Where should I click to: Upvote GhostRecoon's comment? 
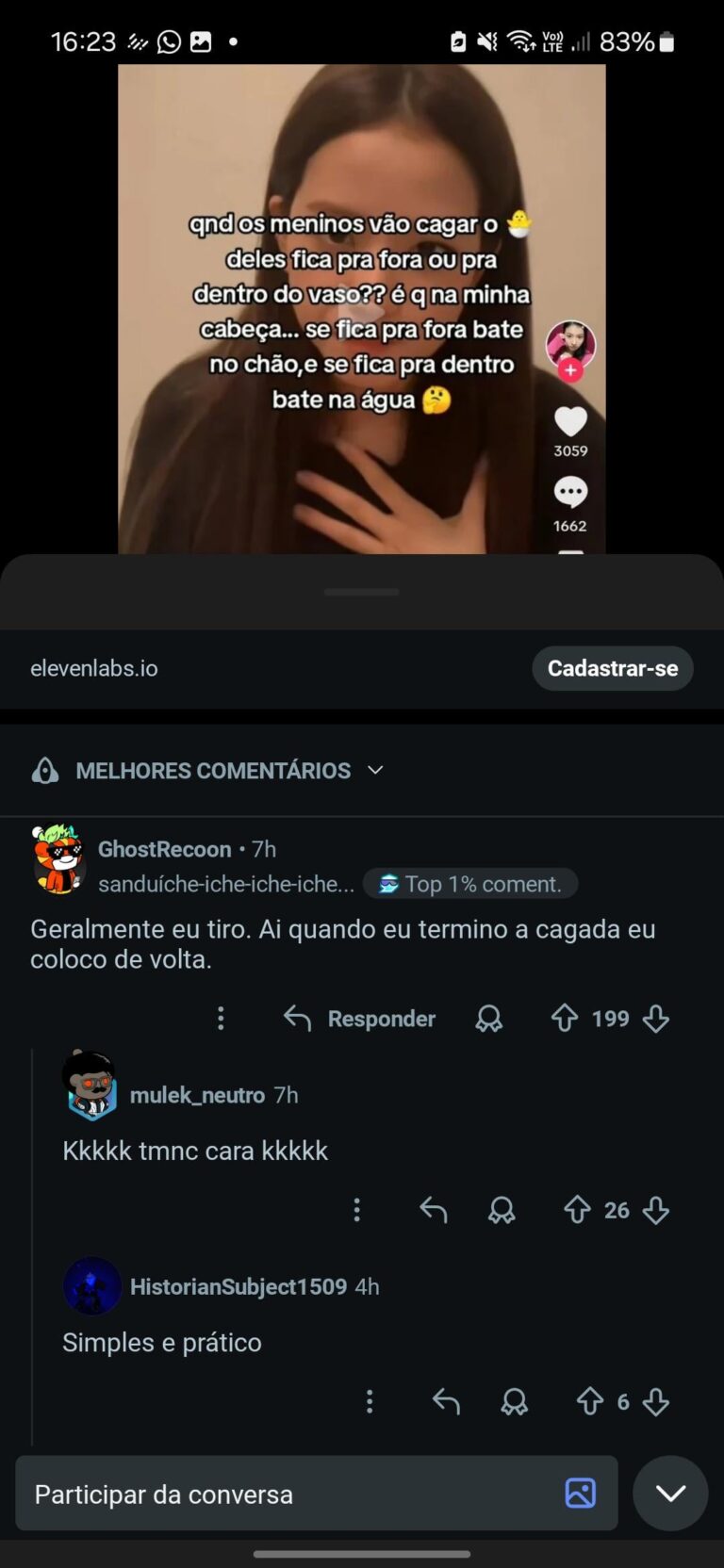565,1019
